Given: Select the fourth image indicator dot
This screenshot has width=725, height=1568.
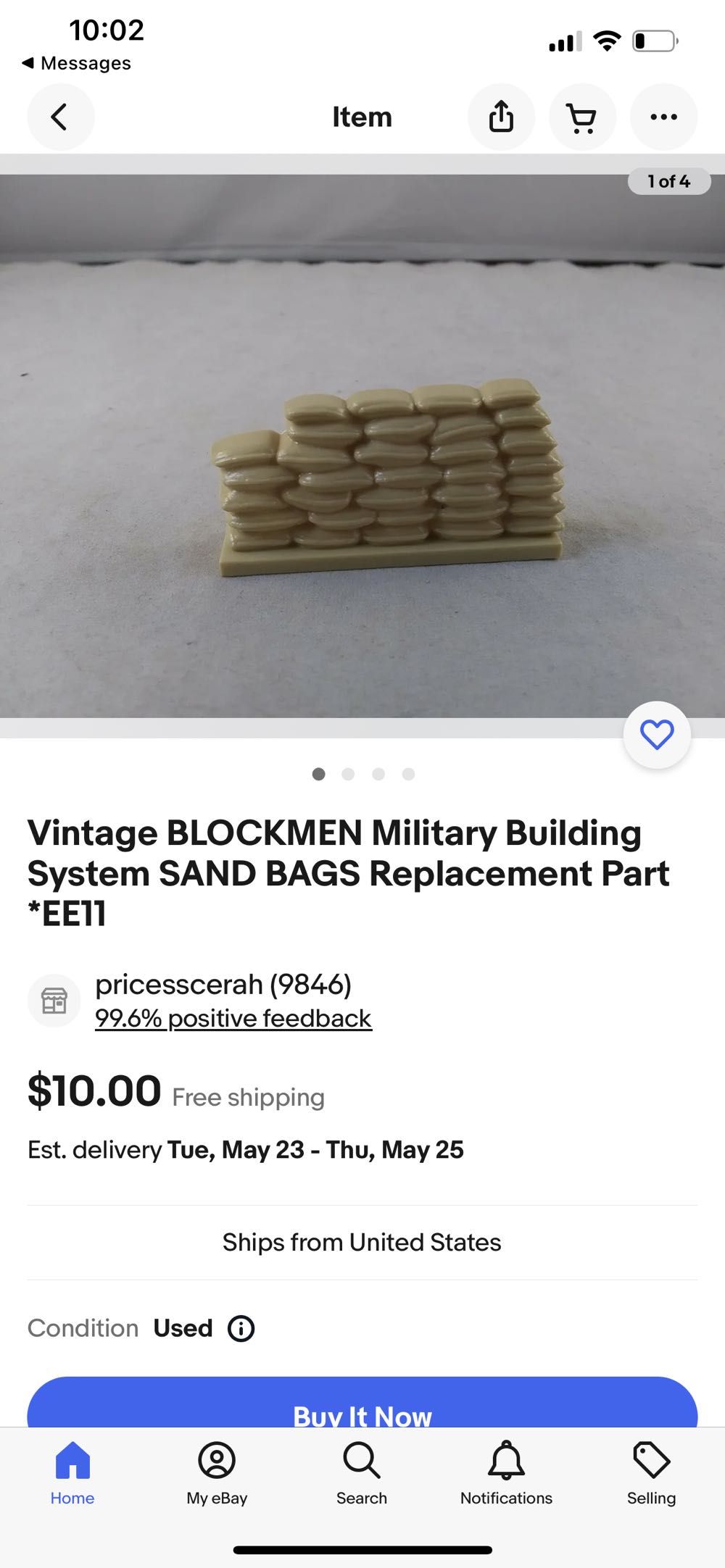Looking at the screenshot, I should click(x=408, y=774).
